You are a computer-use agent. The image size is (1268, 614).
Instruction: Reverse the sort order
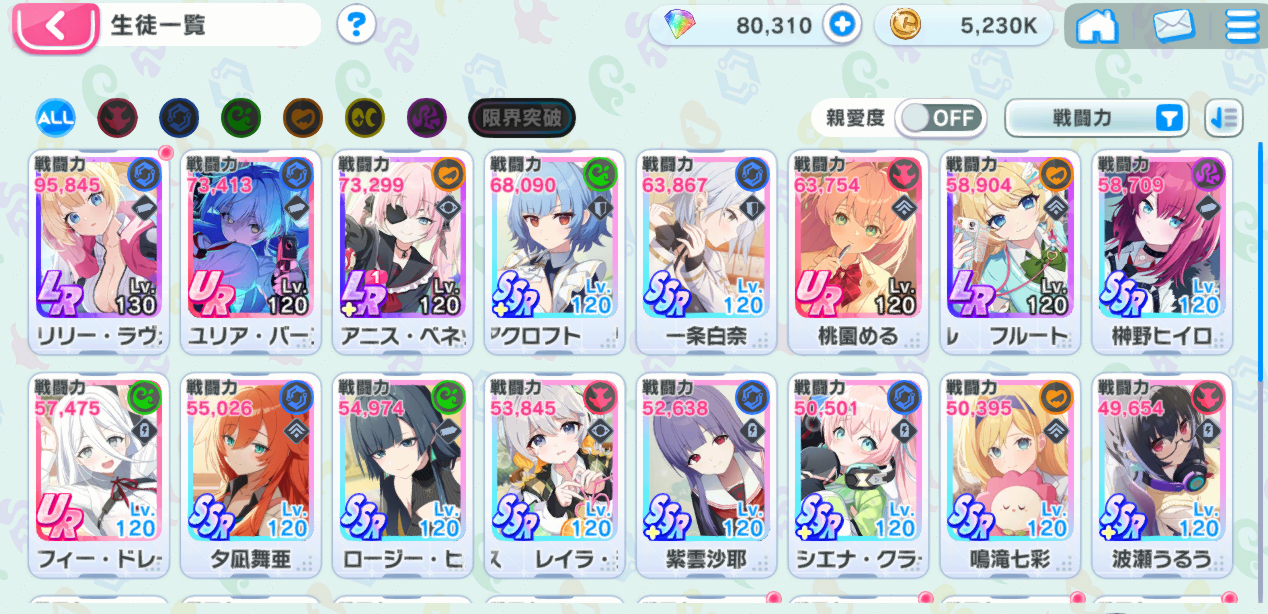pos(1223,118)
